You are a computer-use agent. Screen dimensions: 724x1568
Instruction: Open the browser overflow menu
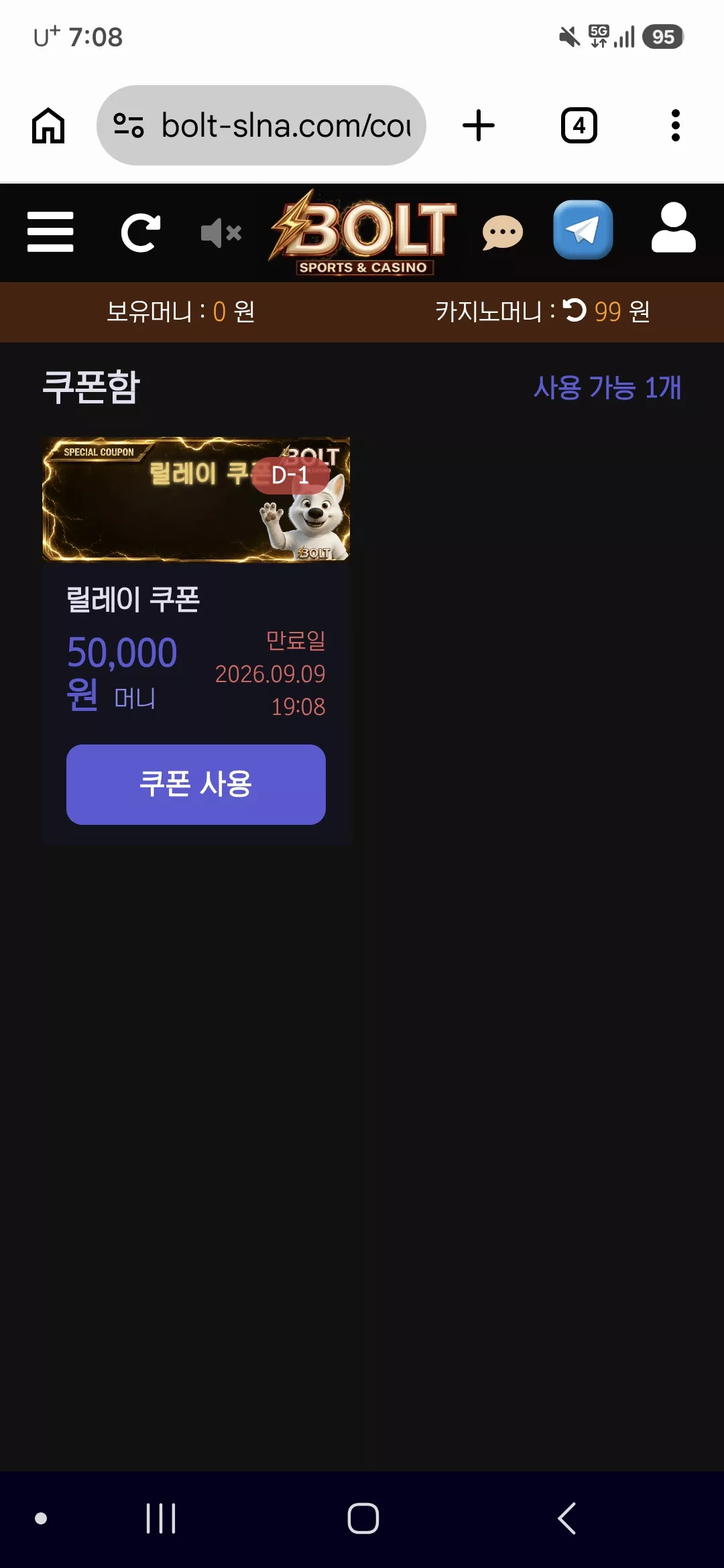click(676, 125)
